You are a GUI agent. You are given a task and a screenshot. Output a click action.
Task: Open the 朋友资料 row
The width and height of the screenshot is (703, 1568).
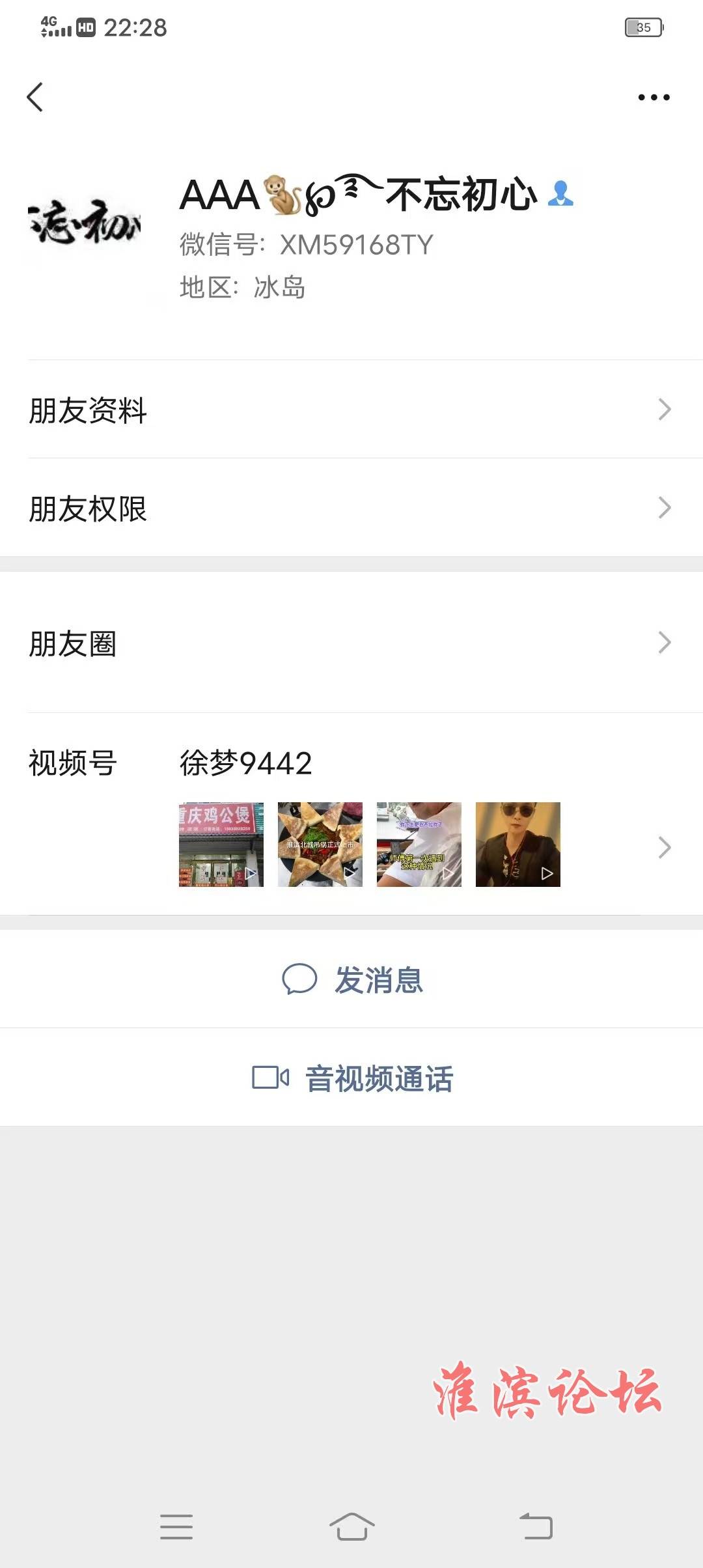pos(351,410)
